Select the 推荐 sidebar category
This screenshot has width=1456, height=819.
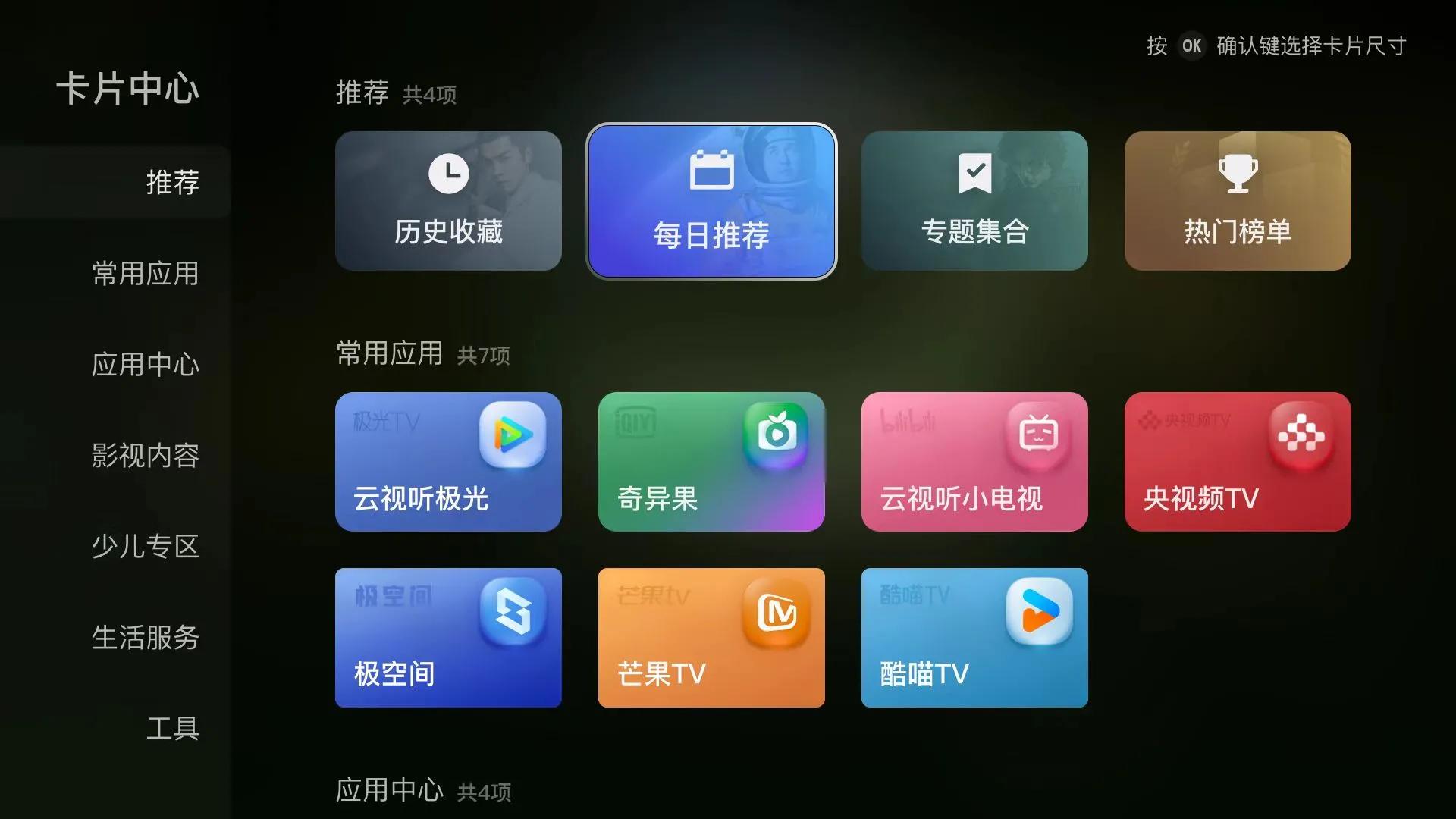[172, 182]
